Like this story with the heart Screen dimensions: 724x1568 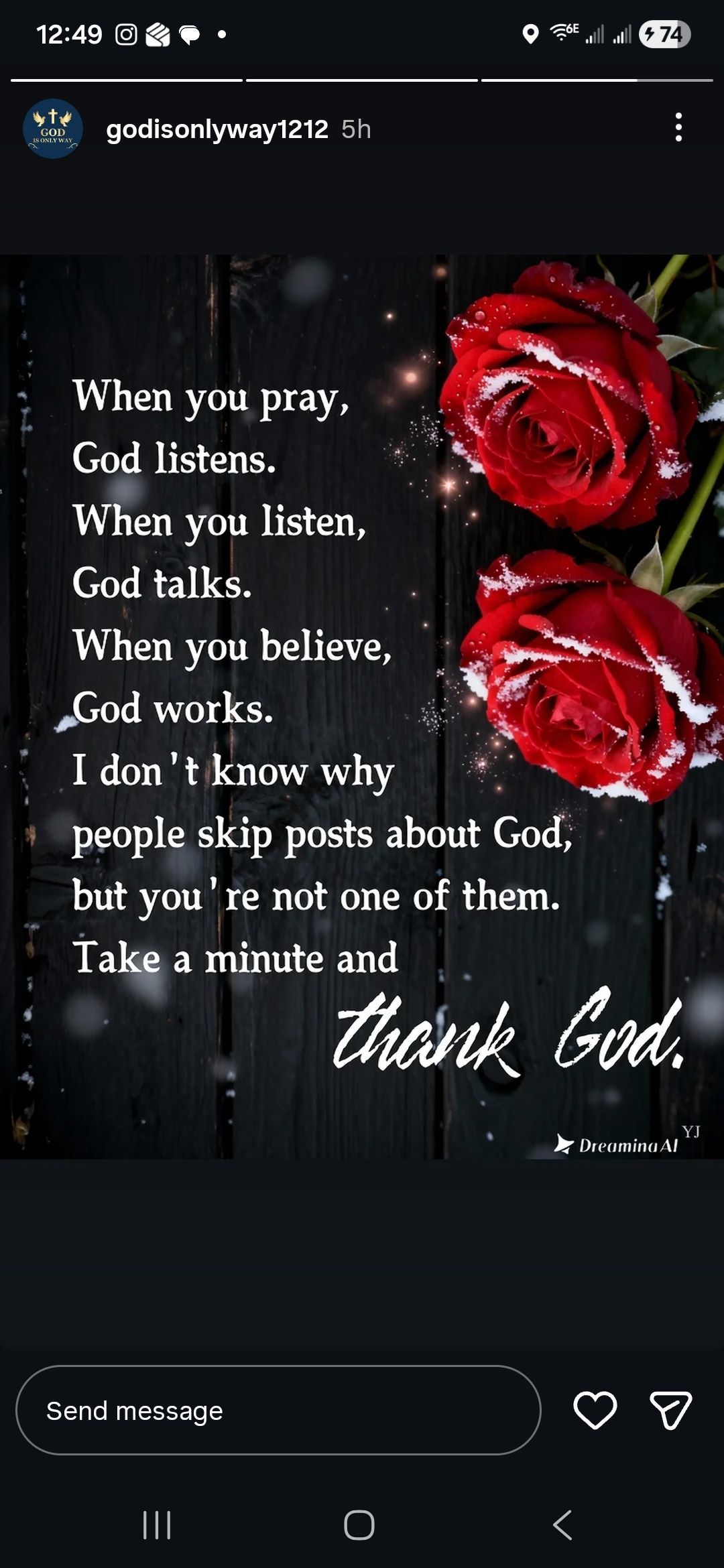tap(595, 1410)
